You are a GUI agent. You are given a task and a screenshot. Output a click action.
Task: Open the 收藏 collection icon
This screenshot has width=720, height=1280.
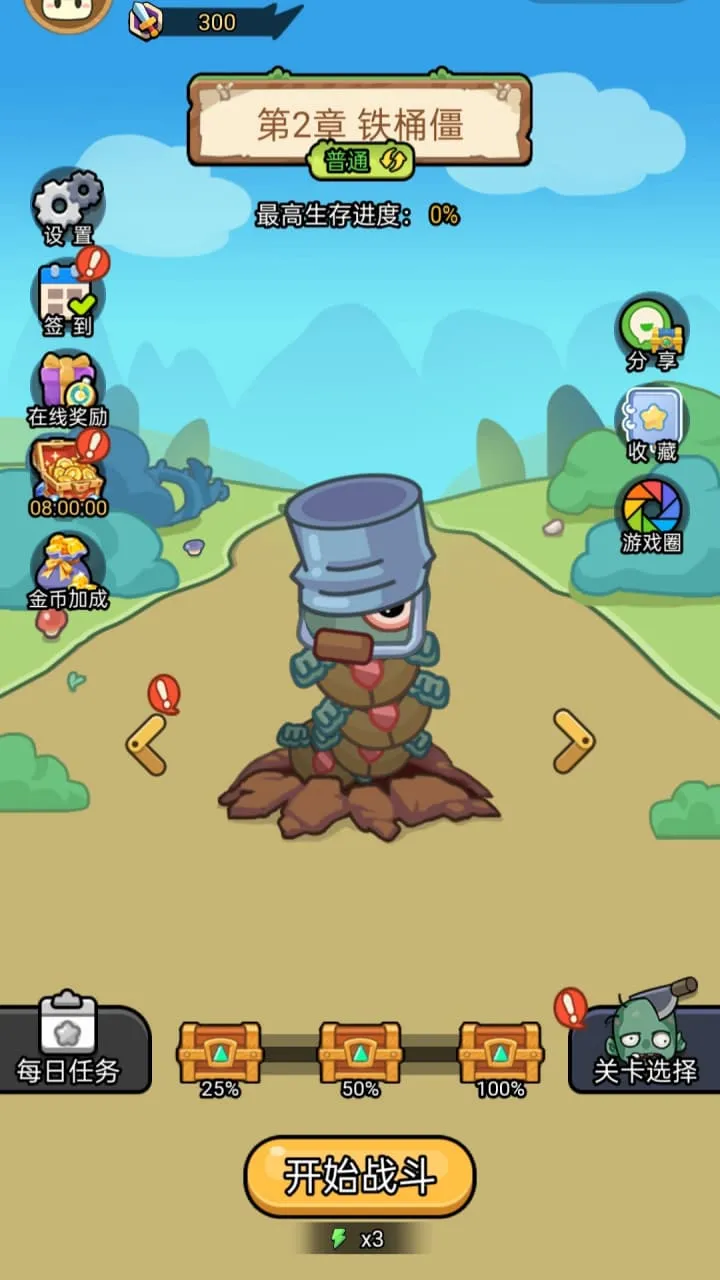coord(652,422)
